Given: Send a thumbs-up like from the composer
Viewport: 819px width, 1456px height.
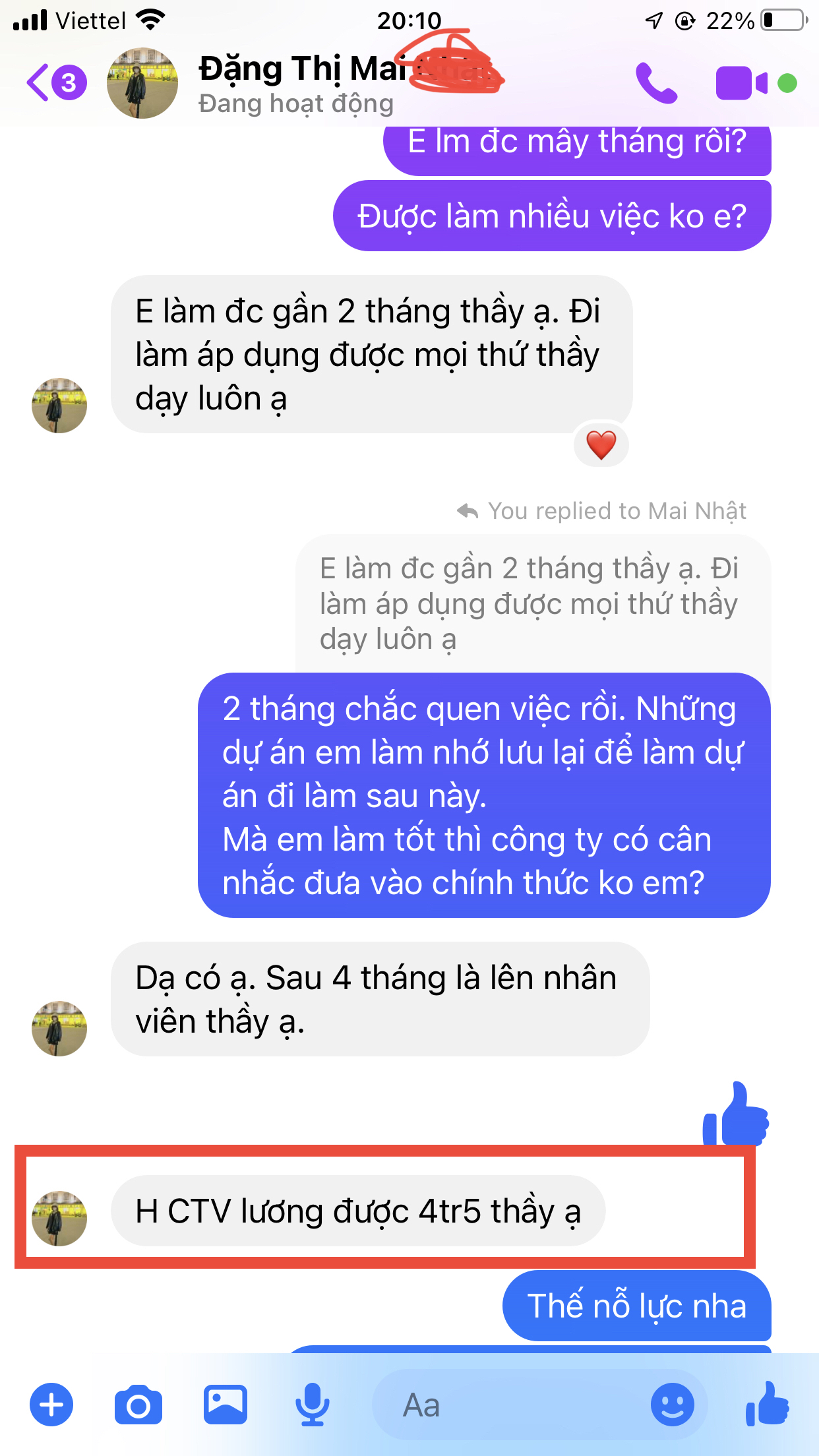Looking at the screenshot, I should click(x=768, y=1405).
